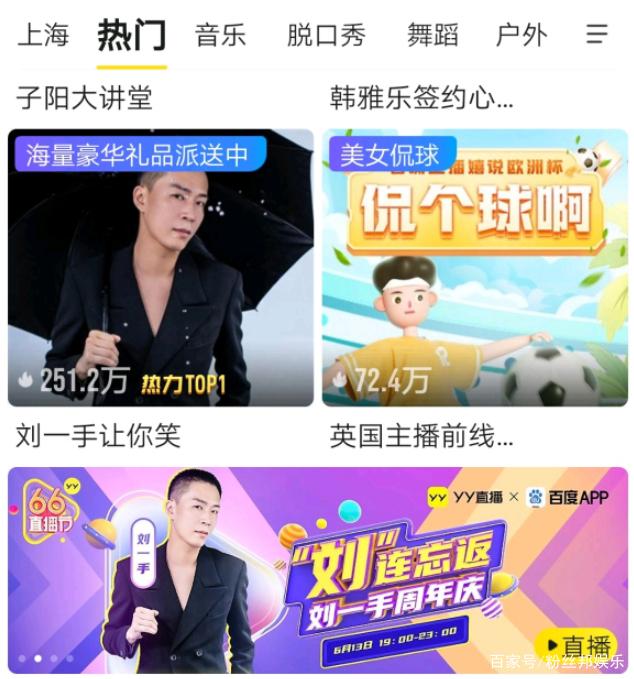Viewport: 634px width, 679px height.
Task: Open the 刘一手让你笑 live stream
Action: click(x=161, y=268)
